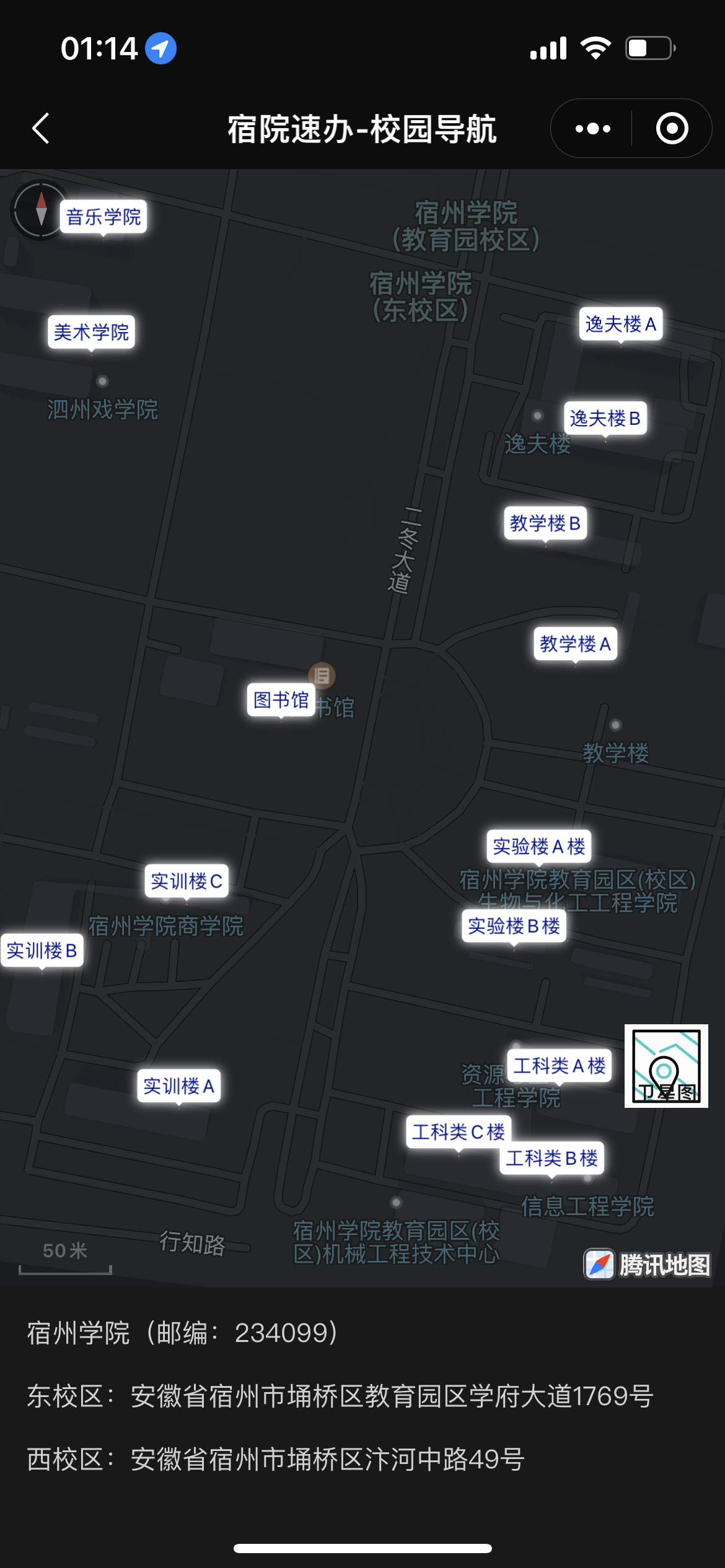
Task: Tap the 逸夫楼A marker
Action: pyautogui.click(x=620, y=324)
